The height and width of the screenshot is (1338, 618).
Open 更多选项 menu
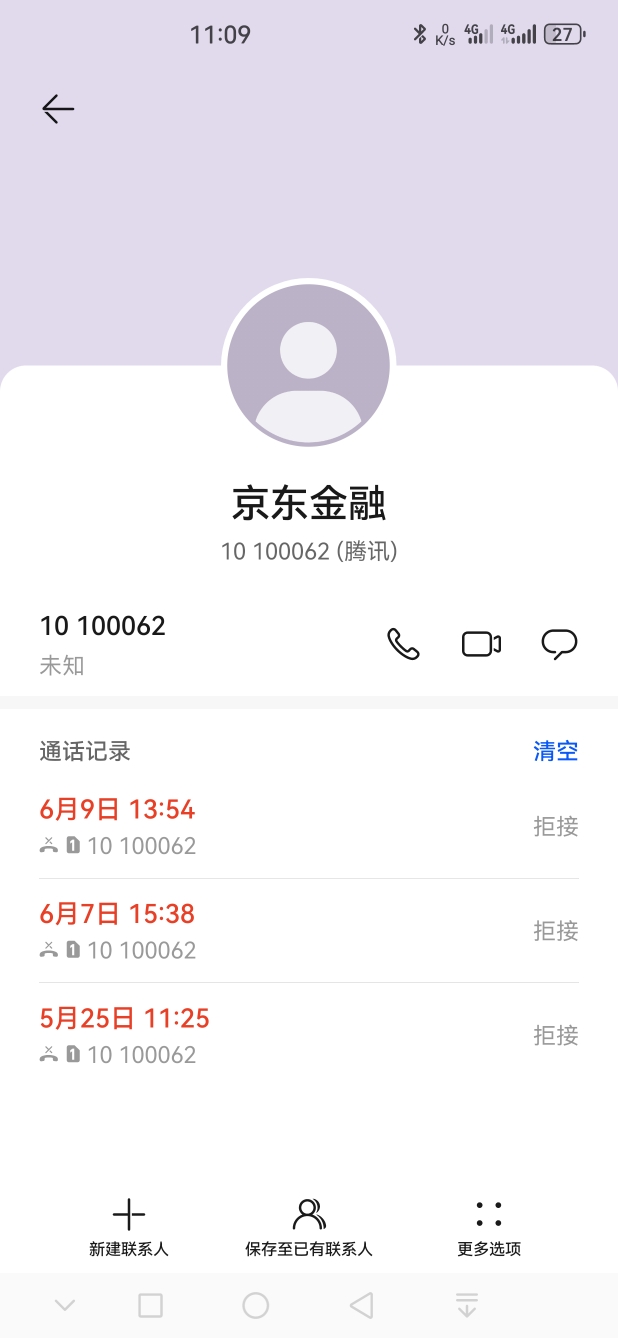point(489,1228)
